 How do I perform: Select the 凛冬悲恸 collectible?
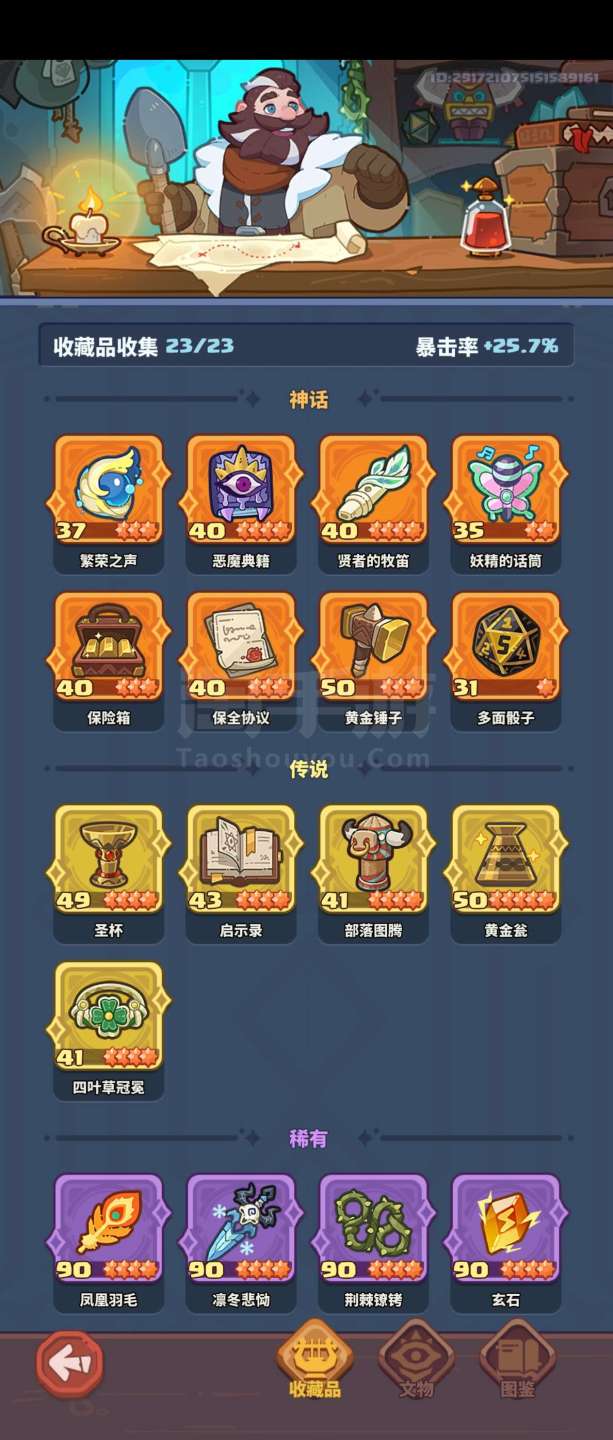coord(241,1229)
